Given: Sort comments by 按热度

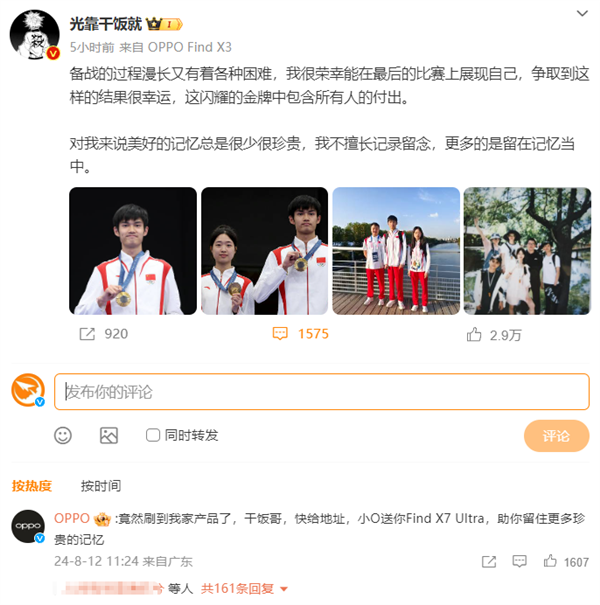Looking at the screenshot, I should tap(32, 486).
